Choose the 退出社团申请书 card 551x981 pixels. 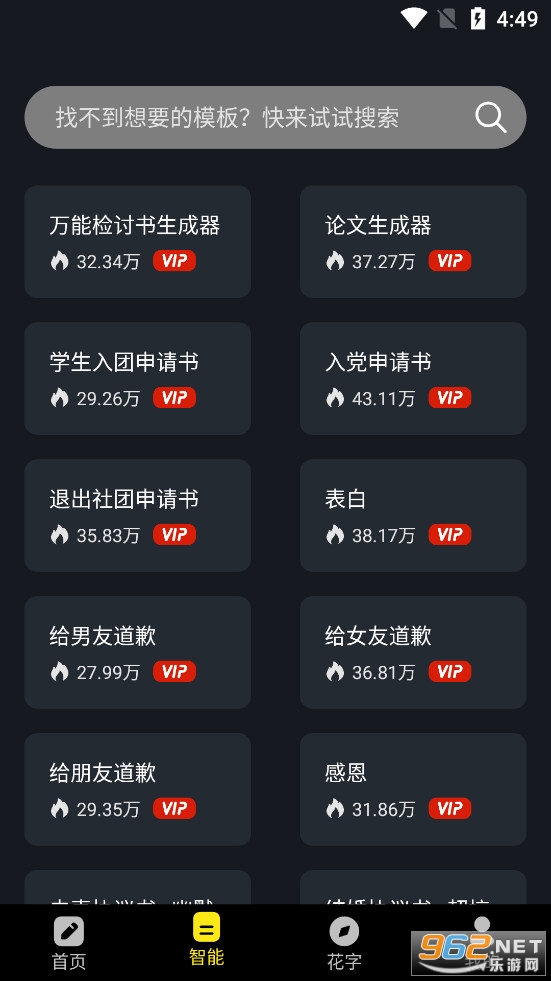coord(138,516)
